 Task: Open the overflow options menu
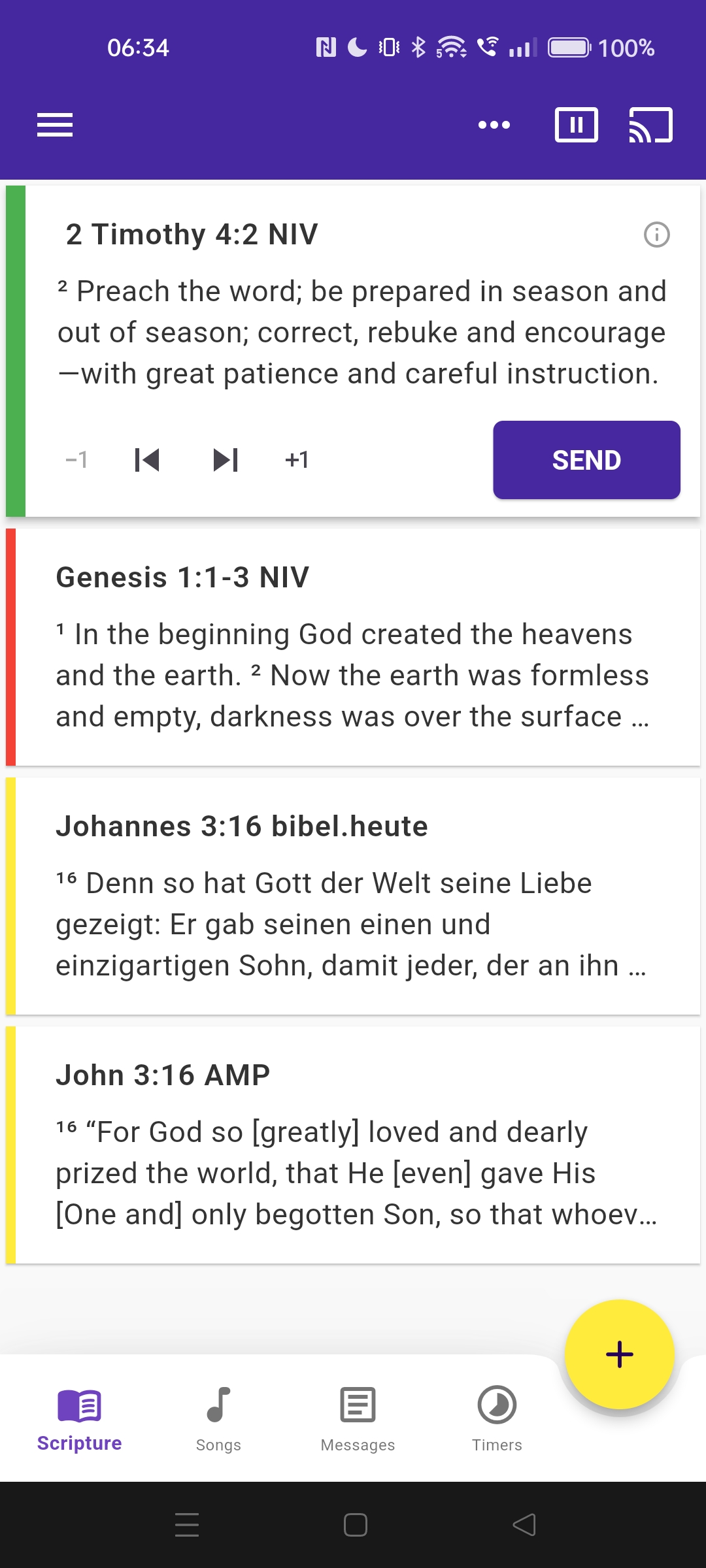(494, 124)
